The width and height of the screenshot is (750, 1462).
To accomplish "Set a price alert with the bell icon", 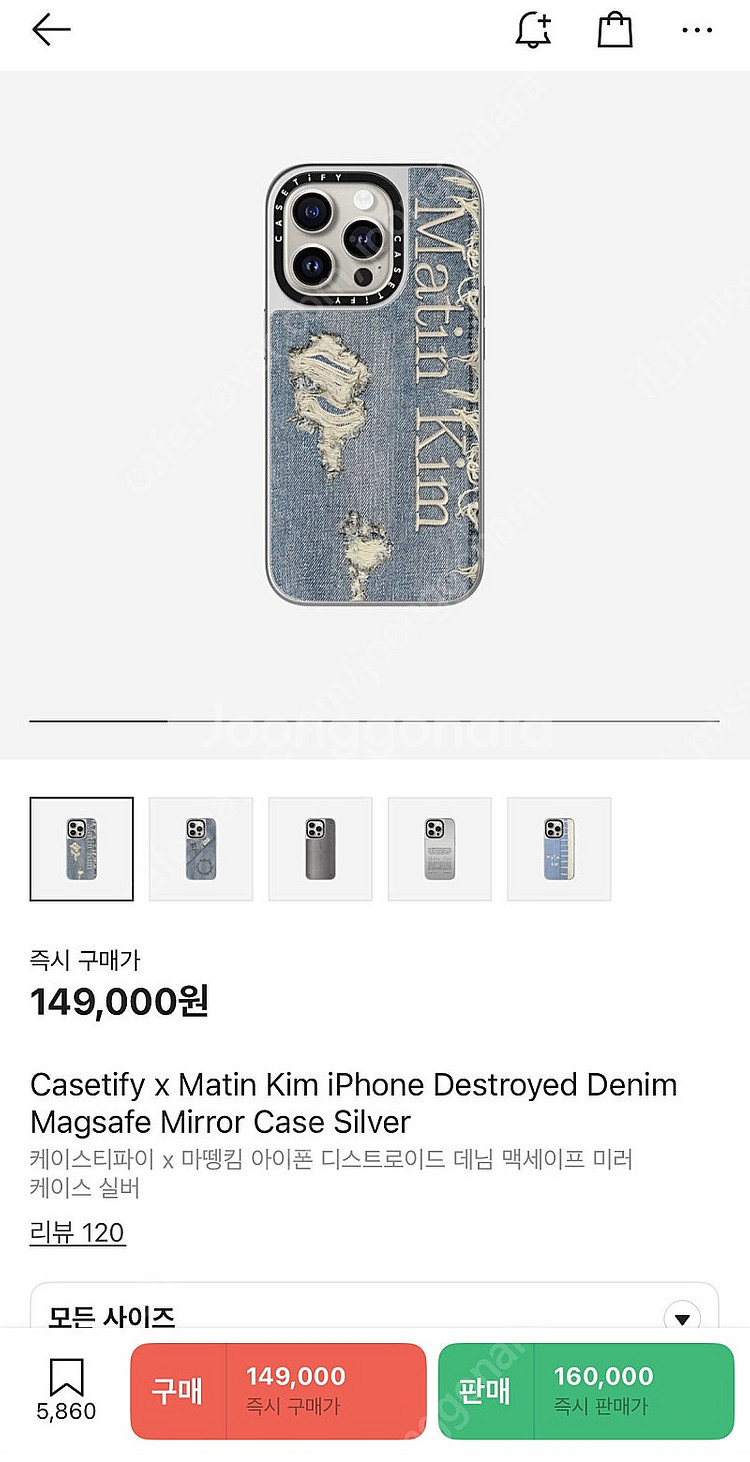I will click(533, 30).
